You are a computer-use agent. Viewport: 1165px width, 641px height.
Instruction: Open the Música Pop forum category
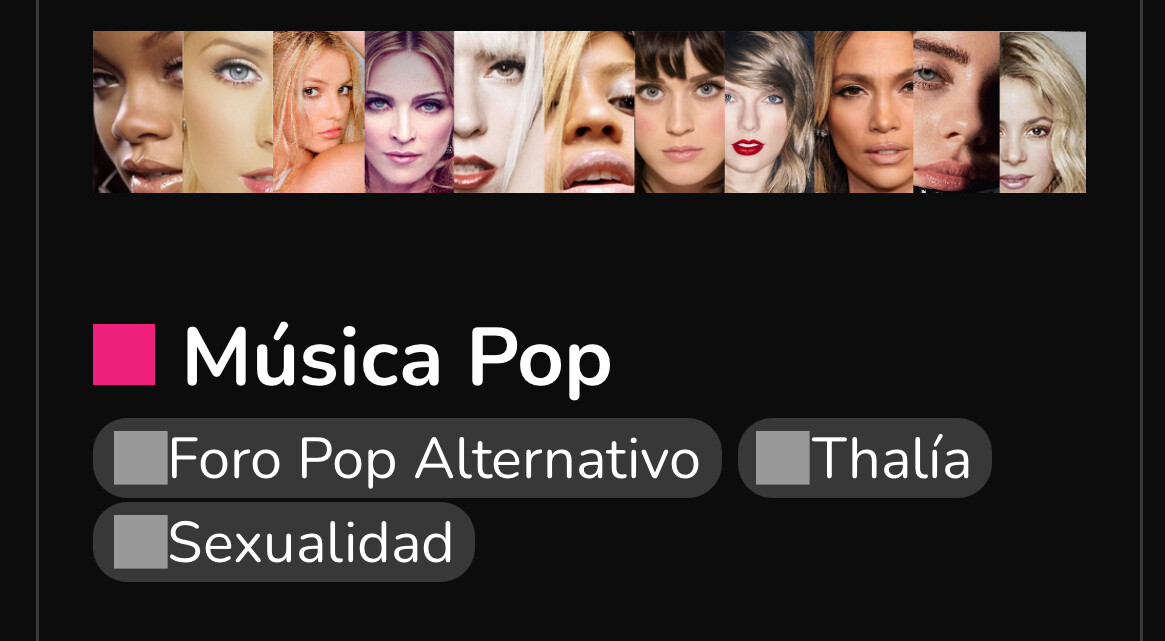(x=396, y=357)
